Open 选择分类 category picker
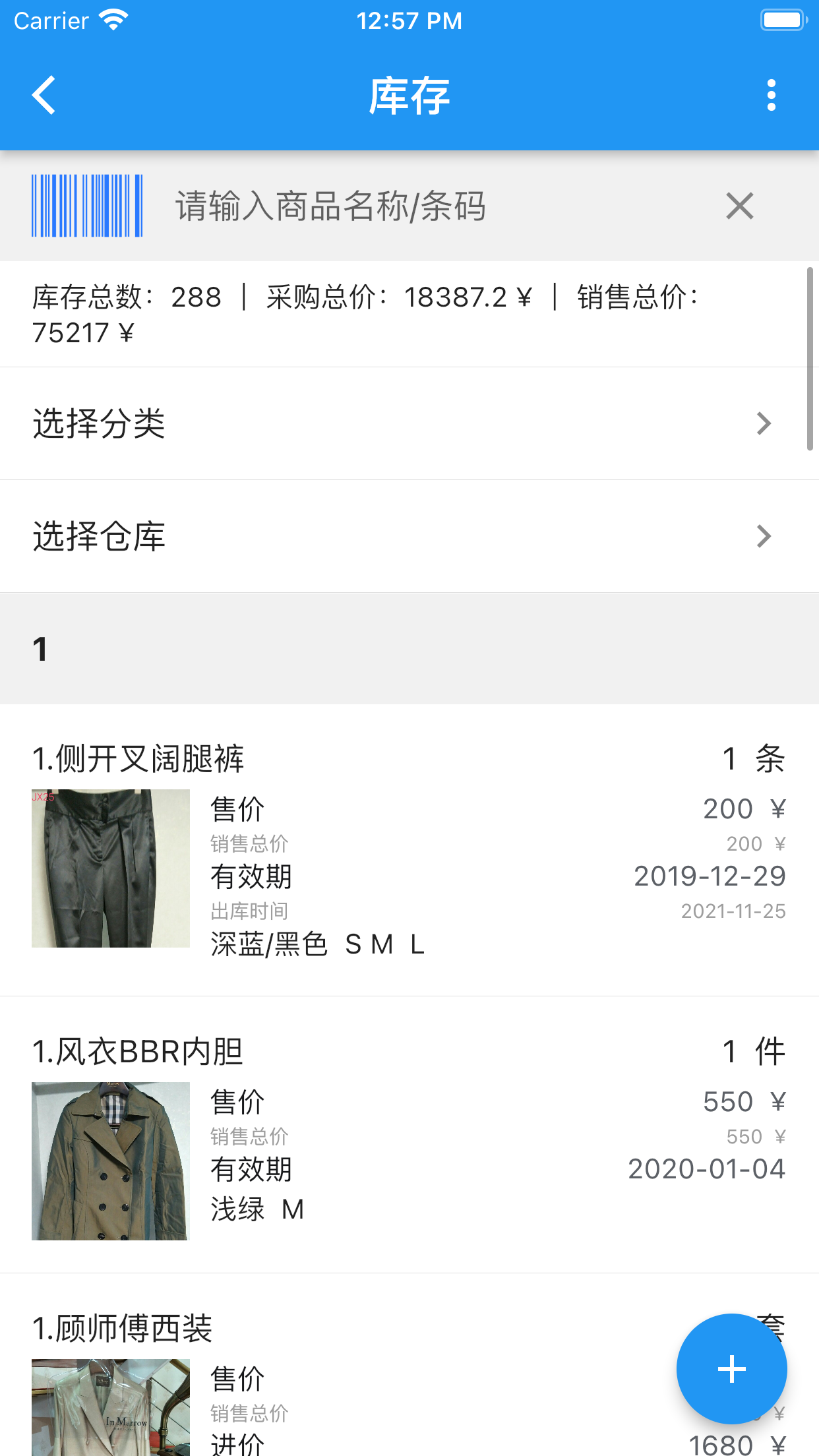 tap(409, 423)
